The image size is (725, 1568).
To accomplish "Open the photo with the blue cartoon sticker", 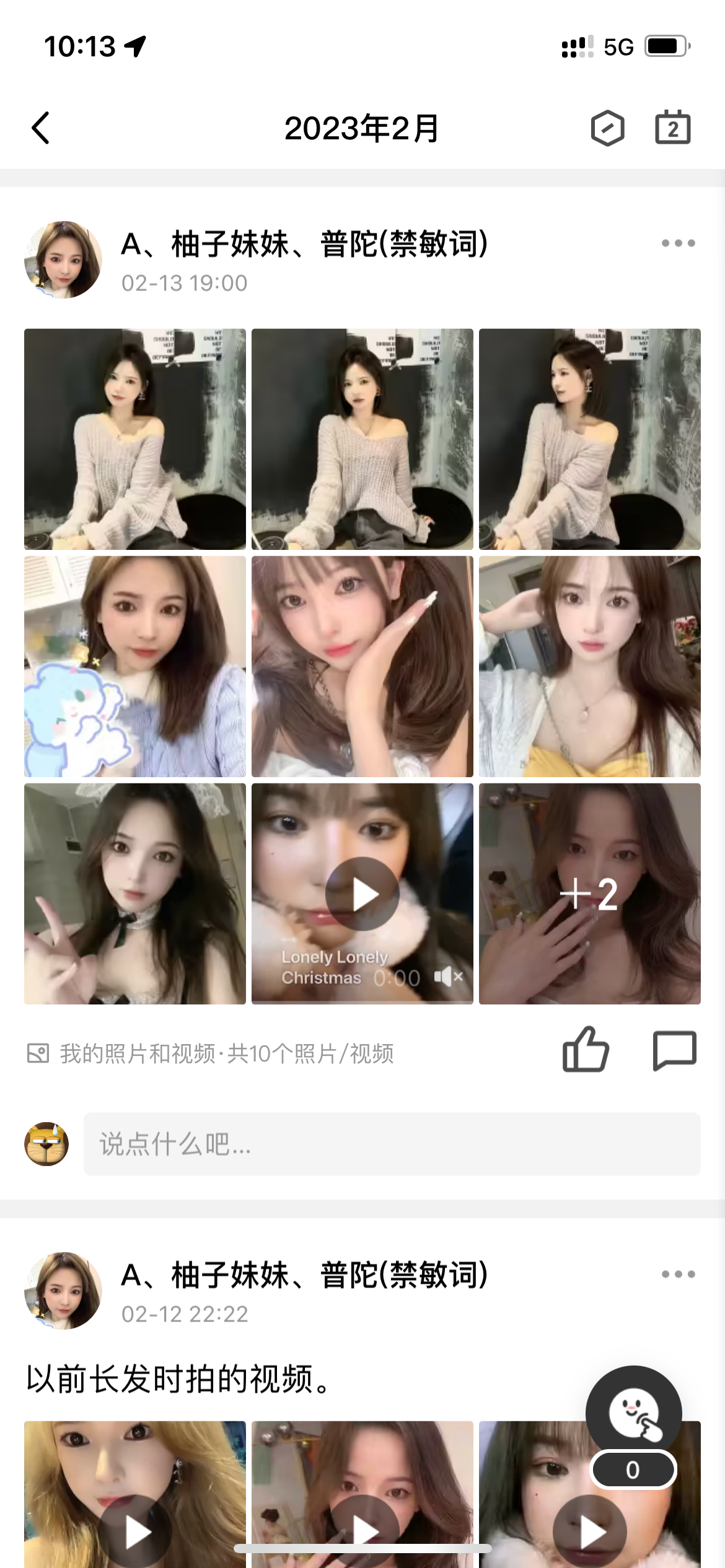I will coord(135,666).
